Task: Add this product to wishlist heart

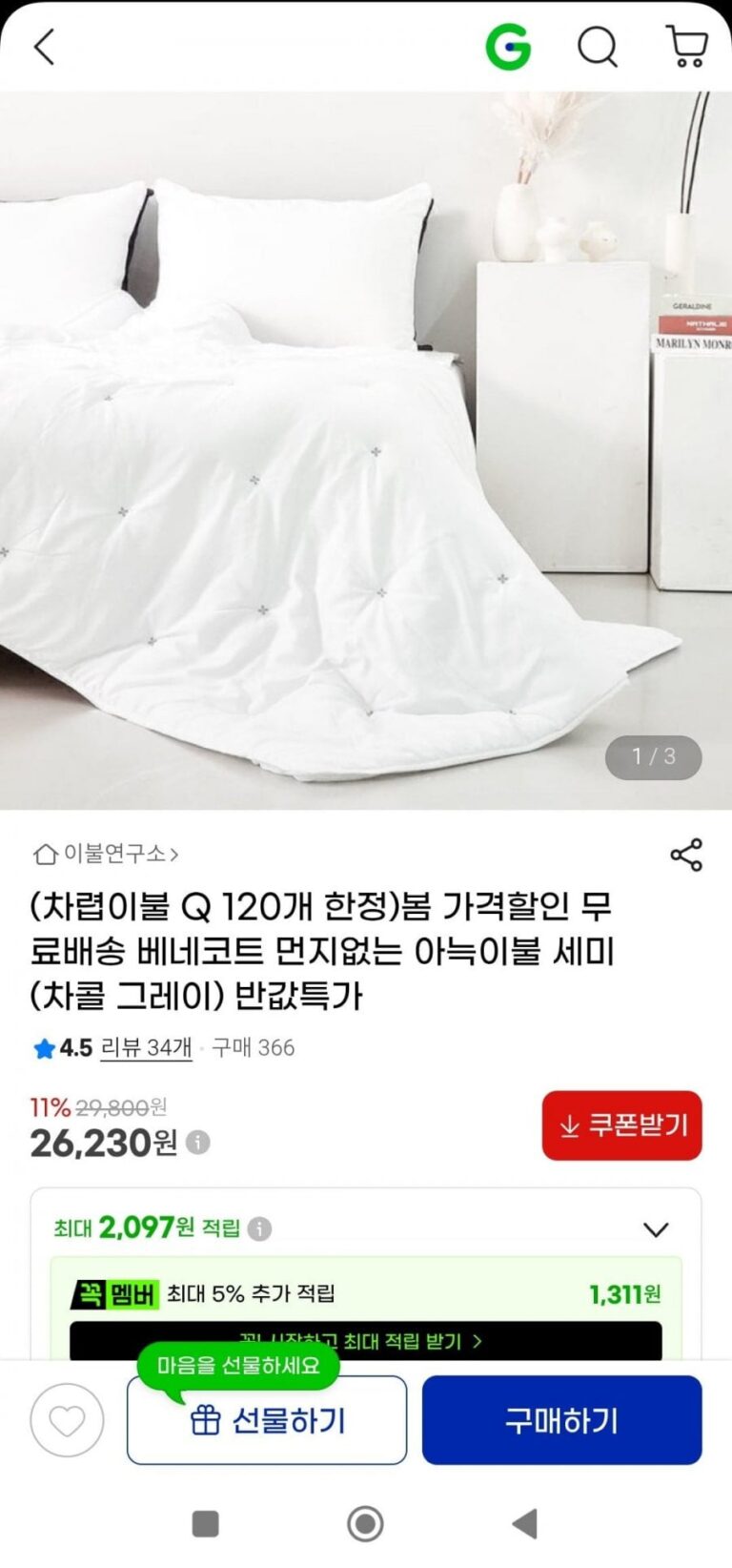Action: [x=67, y=1421]
